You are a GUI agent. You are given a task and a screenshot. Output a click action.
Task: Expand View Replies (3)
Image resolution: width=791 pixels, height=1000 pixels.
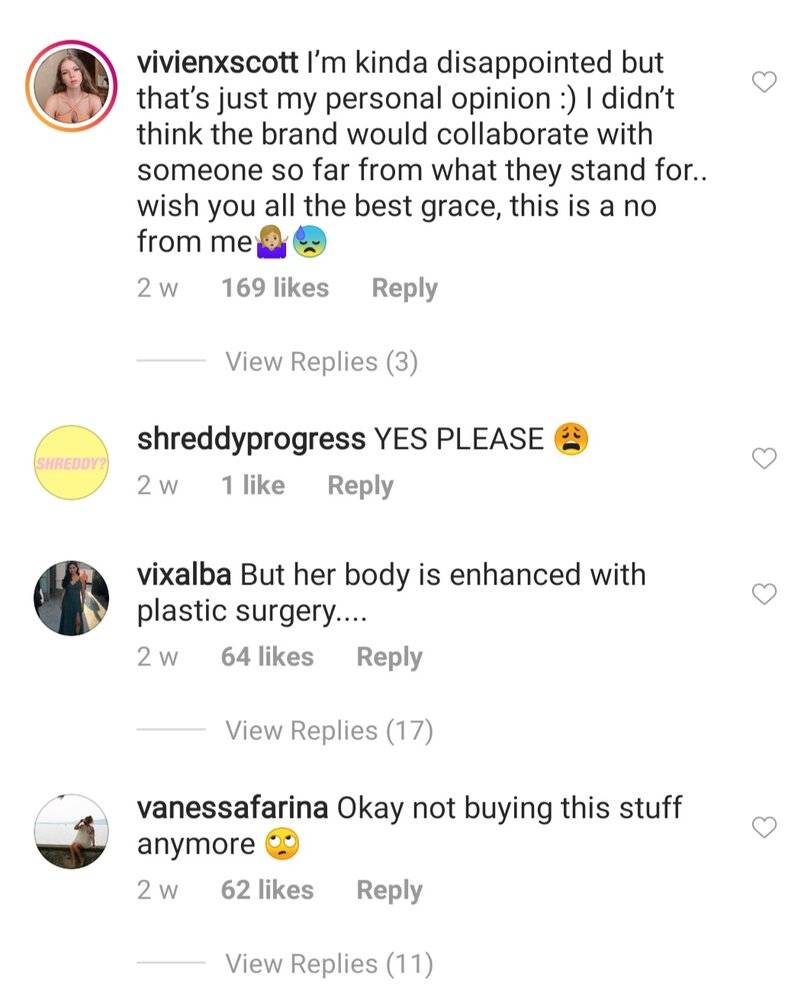point(322,362)
